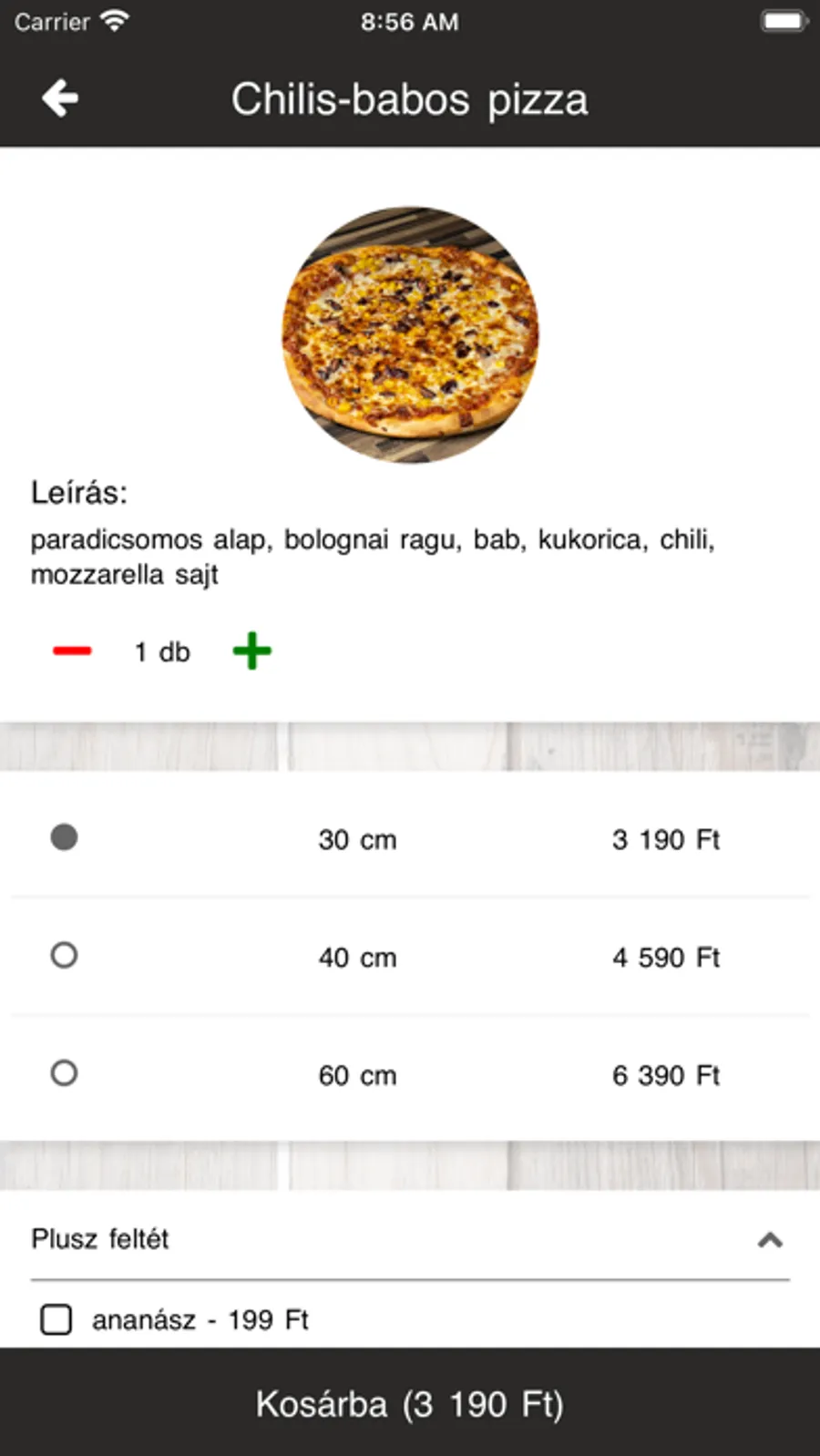The width and height of the screenshot is (820, 1456).
Task: Choose the 40 cm size option
Action: click(64, 956)
